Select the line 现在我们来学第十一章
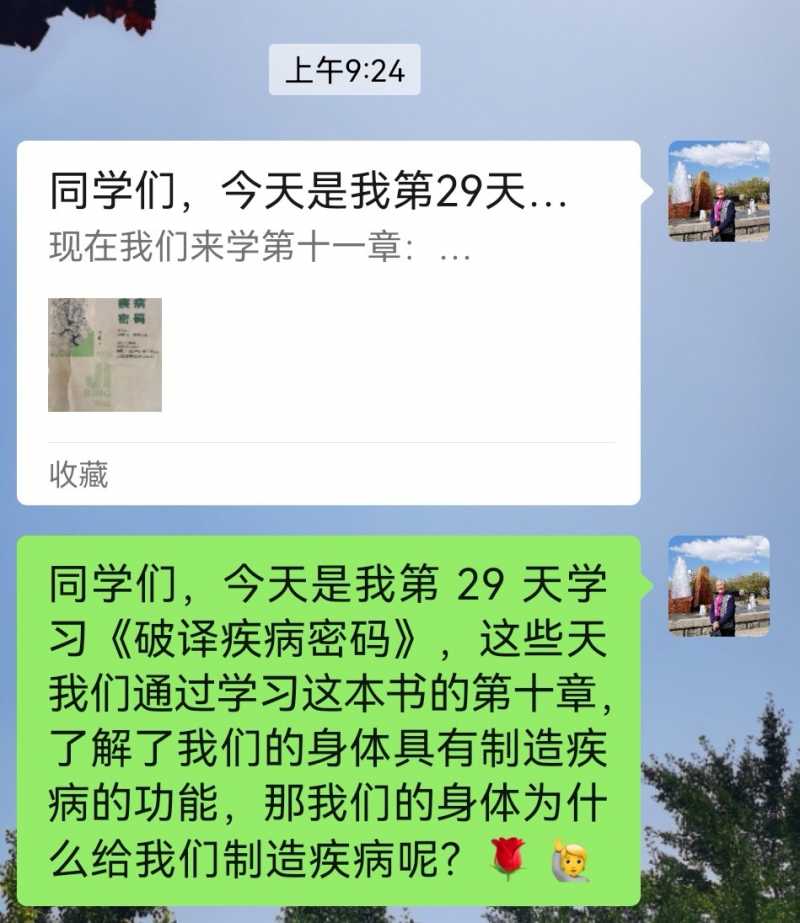800x923 pixels. (230, 251)
